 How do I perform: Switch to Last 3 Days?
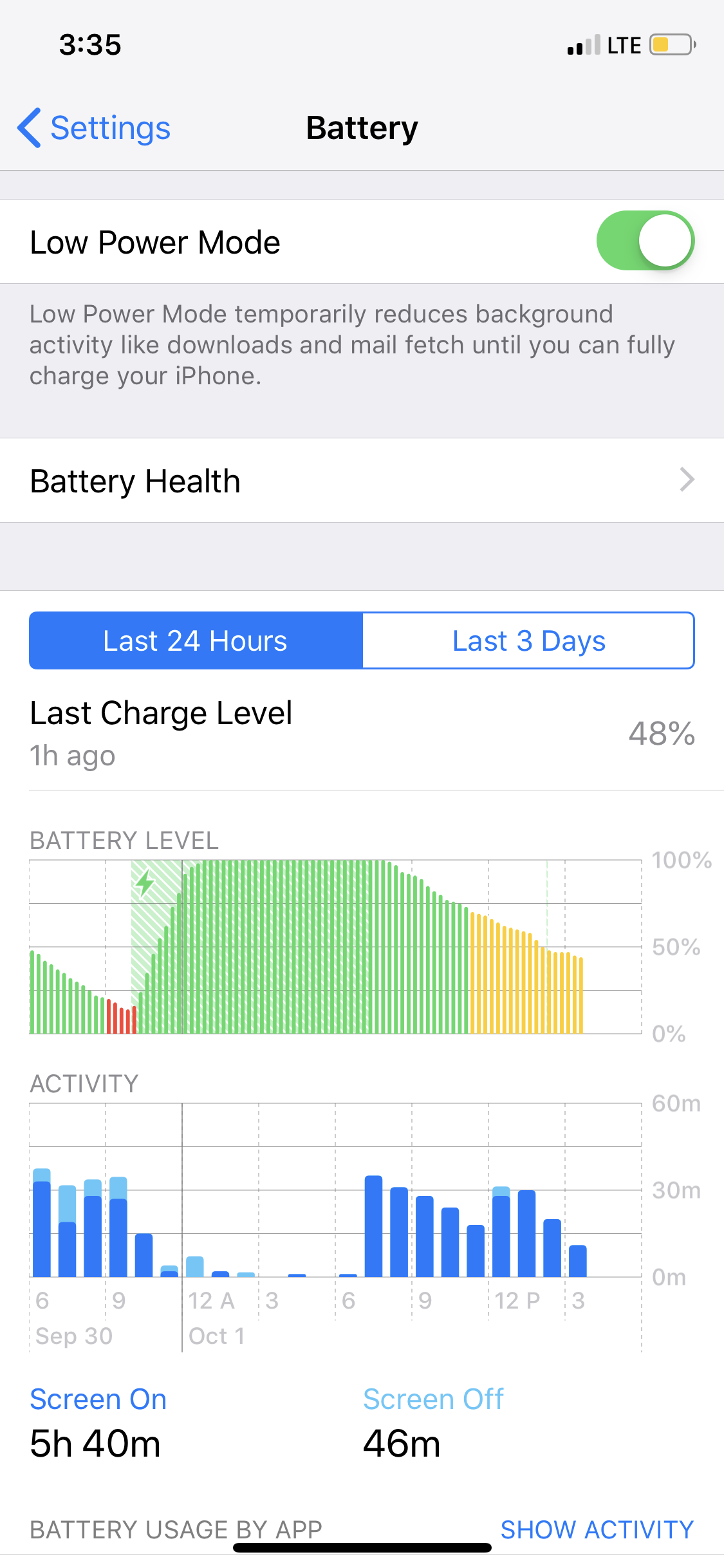tap(528, 640)
